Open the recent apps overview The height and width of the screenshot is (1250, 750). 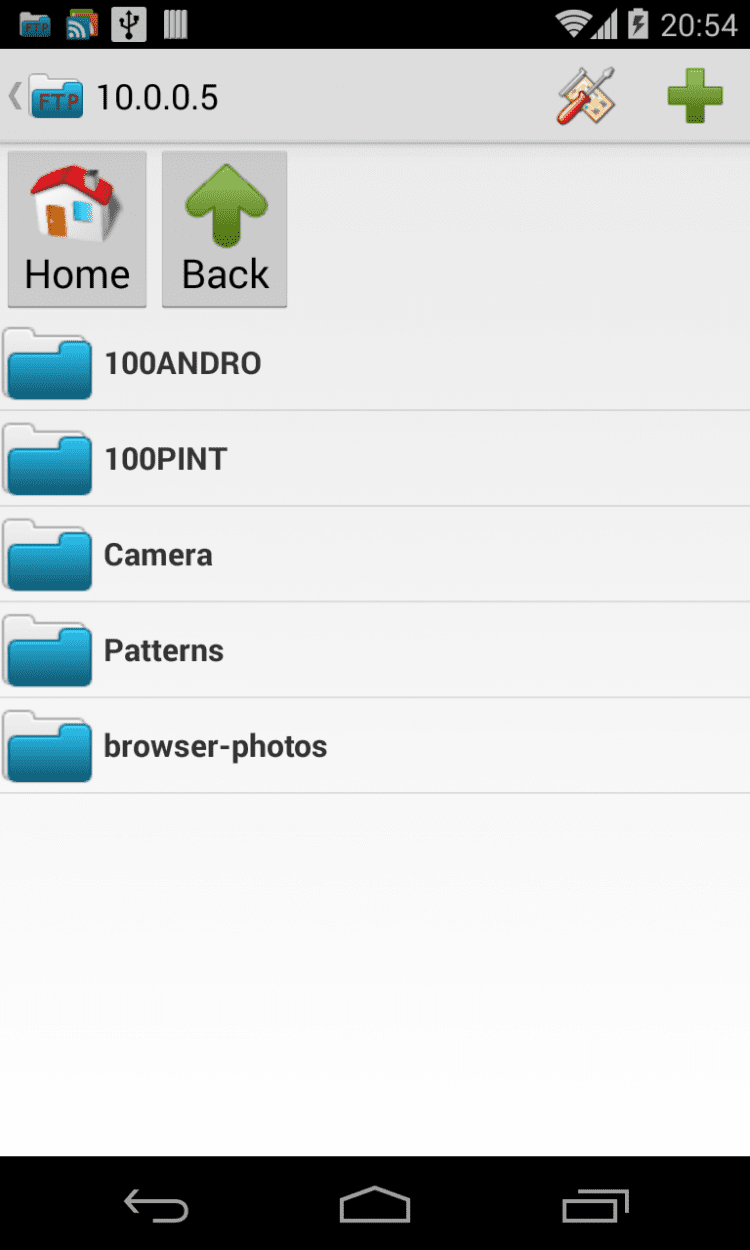pos(595,1205)
